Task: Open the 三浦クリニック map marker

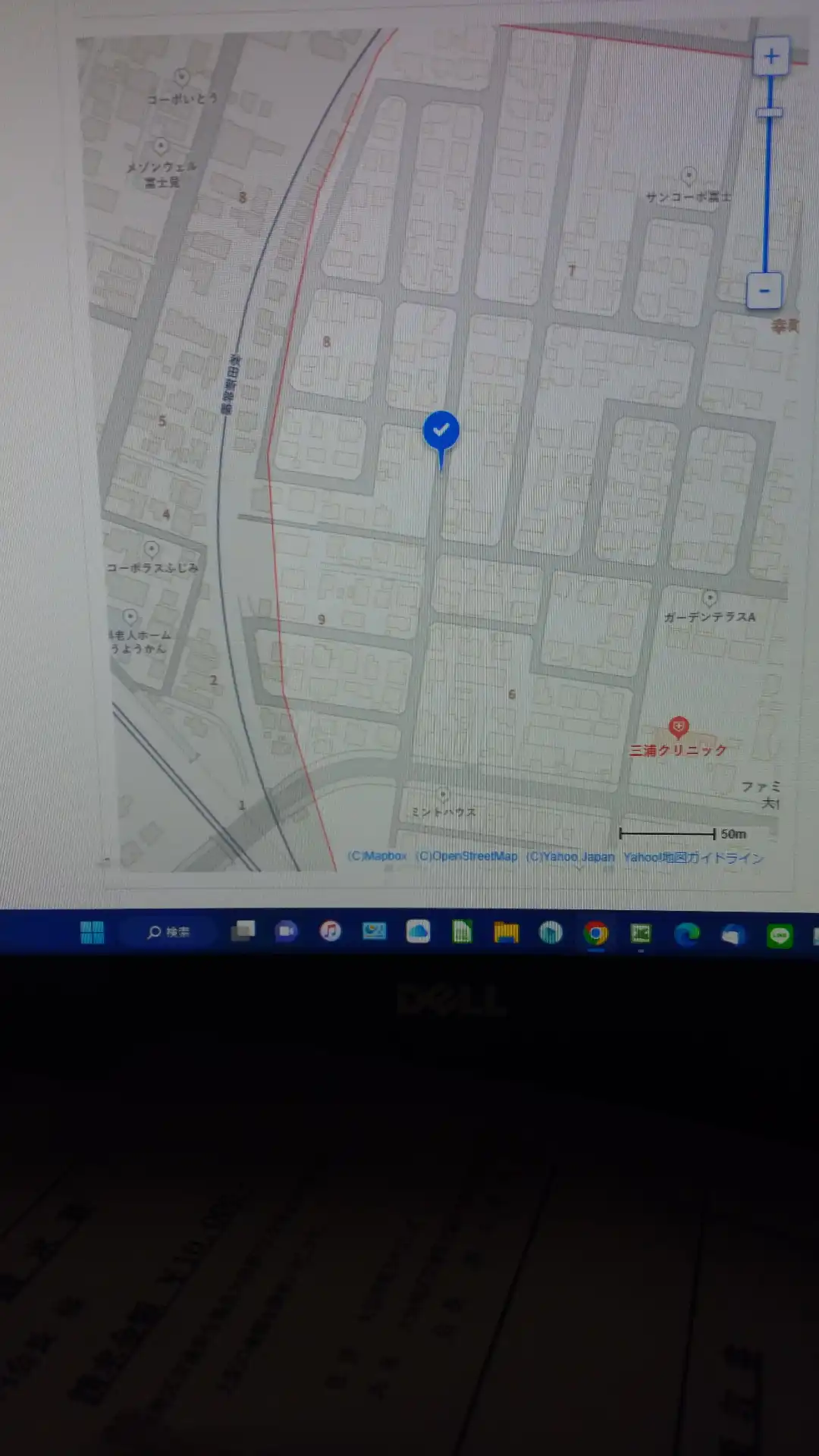Action: (678, 728)
